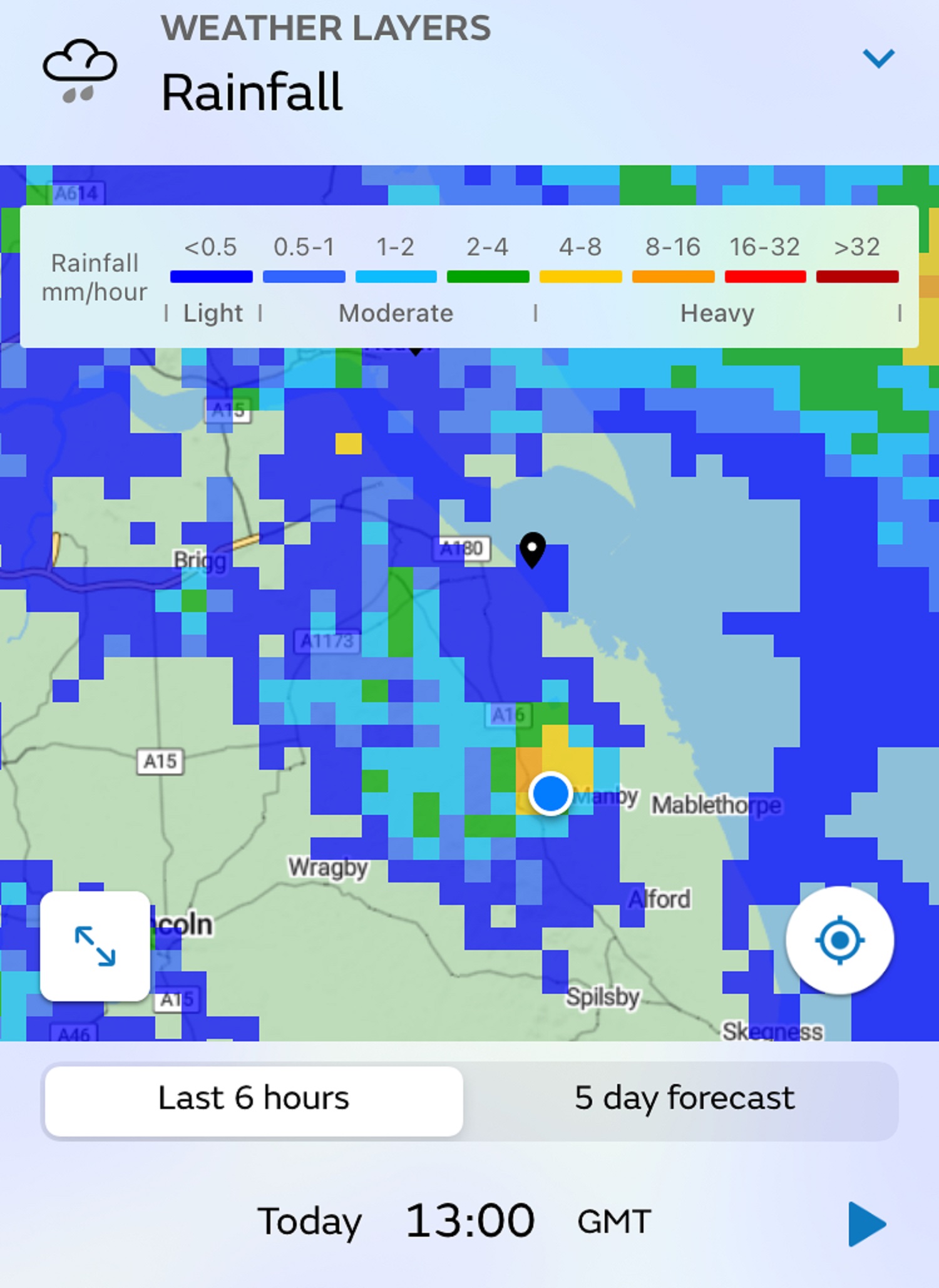
Task: Play the rainfall animation
Action: (x=866, y=1223)
